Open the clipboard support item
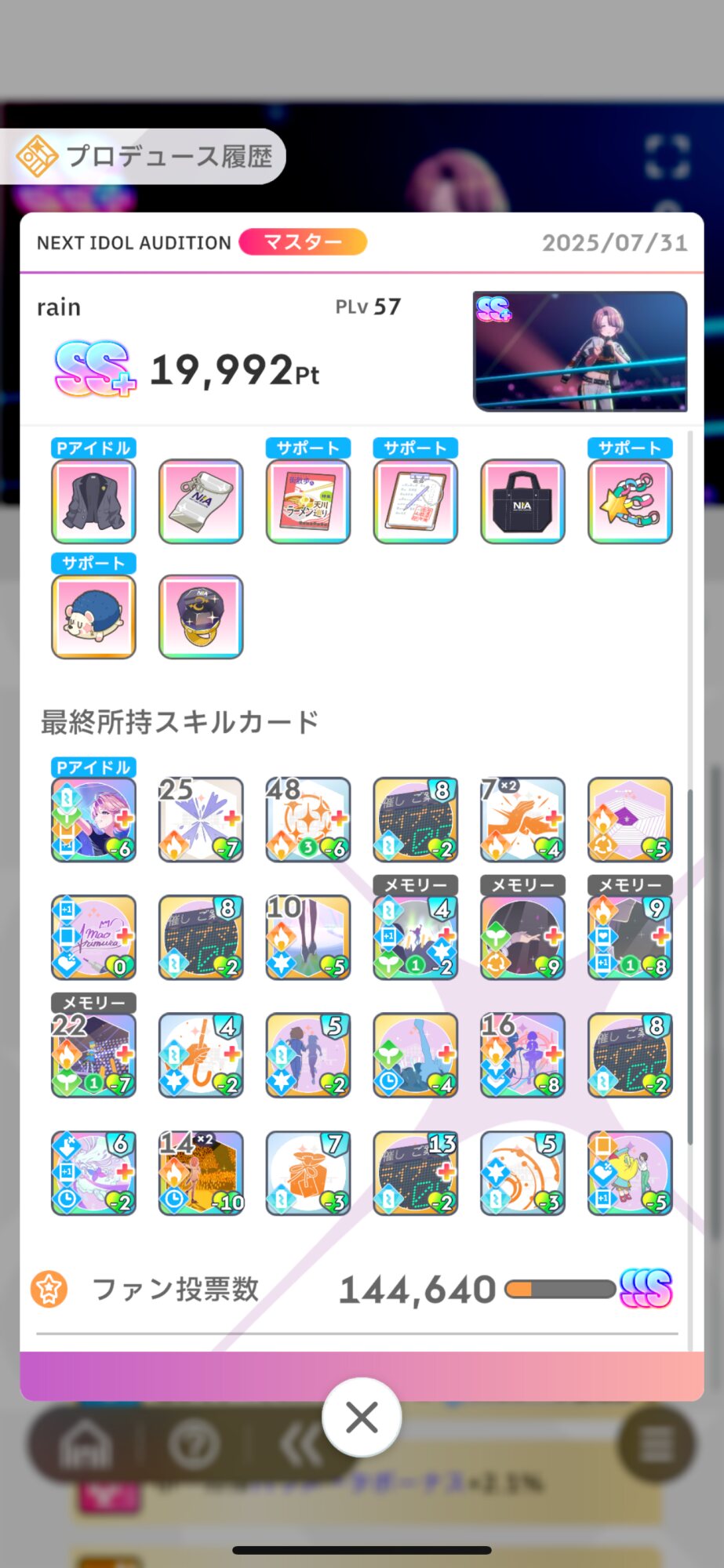Viewport: 724px width, 1568px height. tap(415, 502)
